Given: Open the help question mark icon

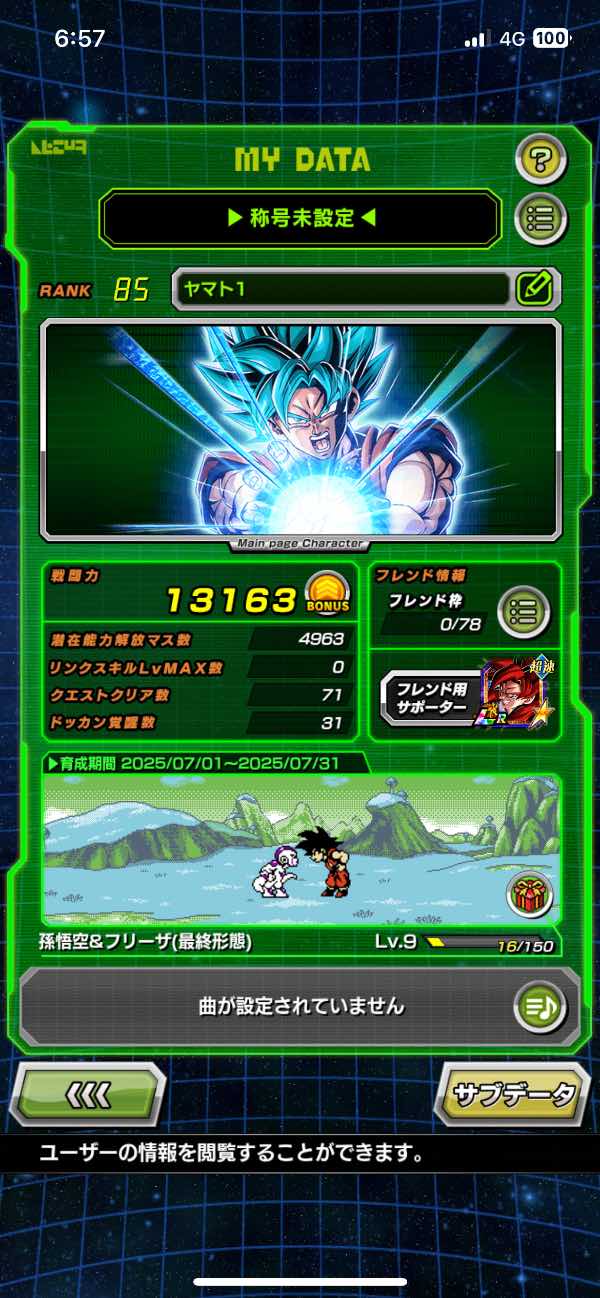Looking at the screenshot, I should [x=540, y=158].
